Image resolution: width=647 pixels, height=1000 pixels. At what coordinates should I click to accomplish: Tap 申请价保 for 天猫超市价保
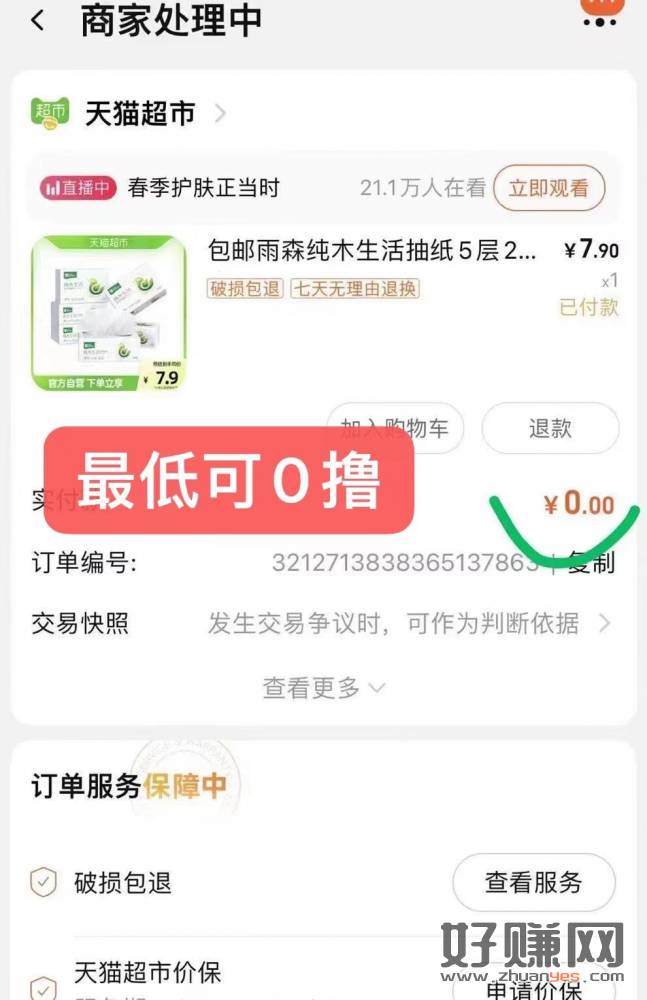tap(533, 988)
